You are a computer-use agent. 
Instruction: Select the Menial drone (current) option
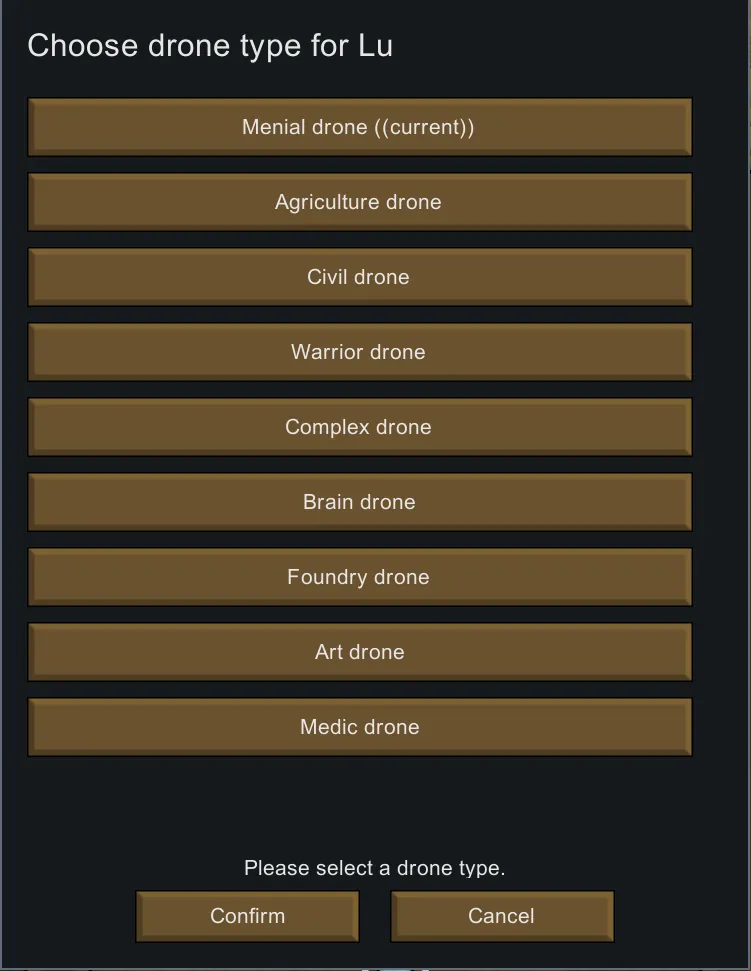[x=359, y=127]
